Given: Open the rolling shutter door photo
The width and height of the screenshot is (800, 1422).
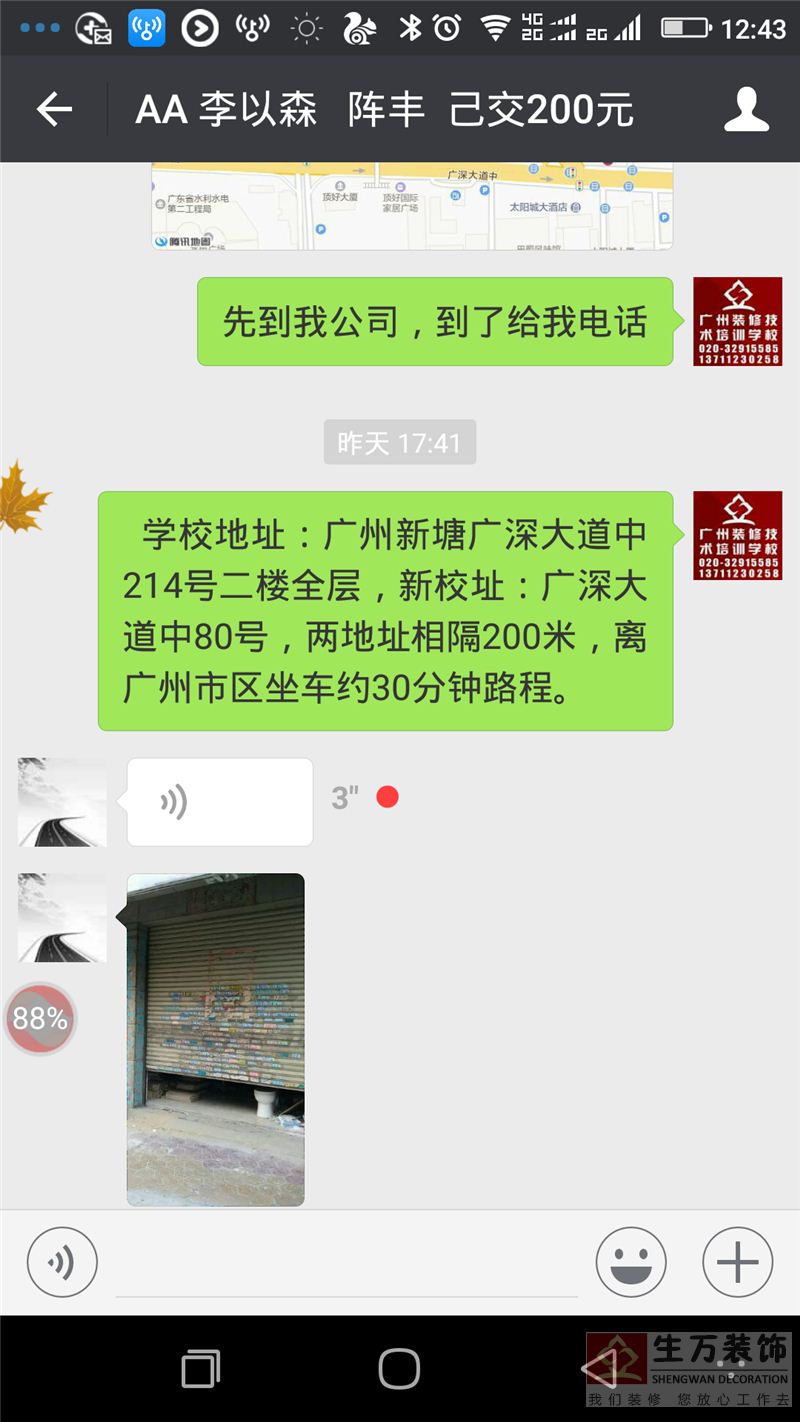Looking at the screenshot, I should click(216, 1040).
